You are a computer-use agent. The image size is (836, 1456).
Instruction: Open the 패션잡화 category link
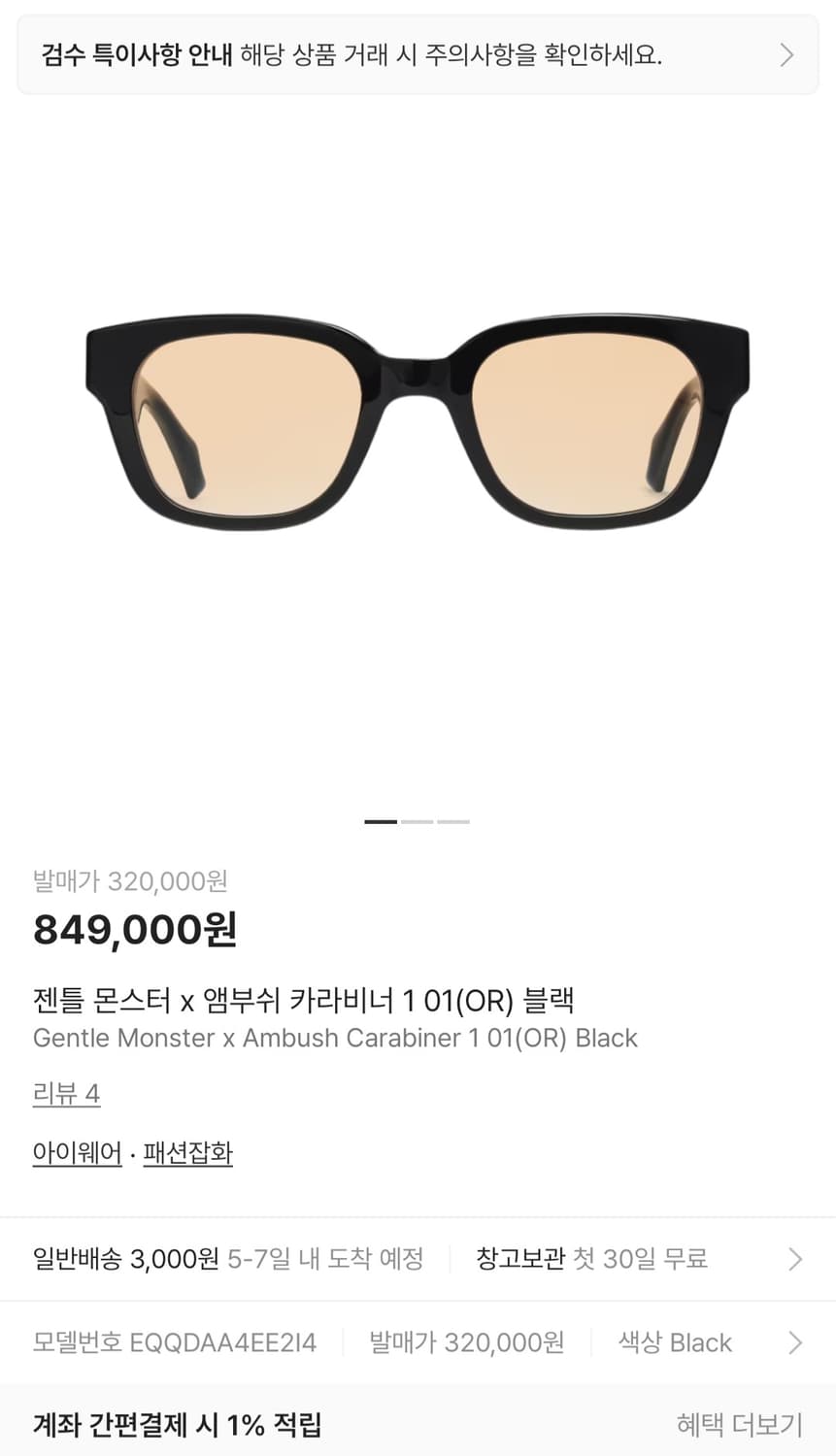(x=187, y=1152)
